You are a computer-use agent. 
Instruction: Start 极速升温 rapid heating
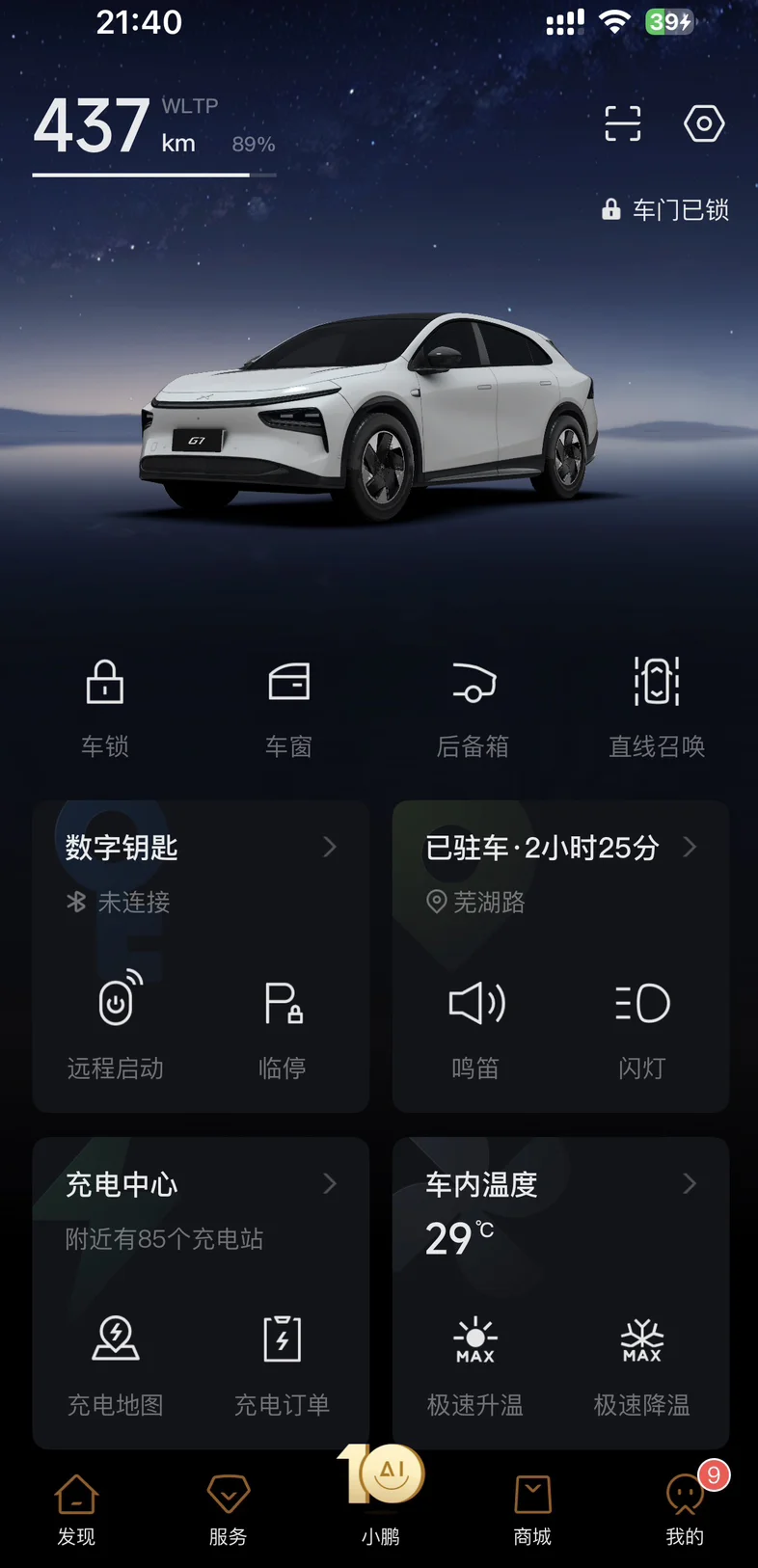[x=475, y=1364]
